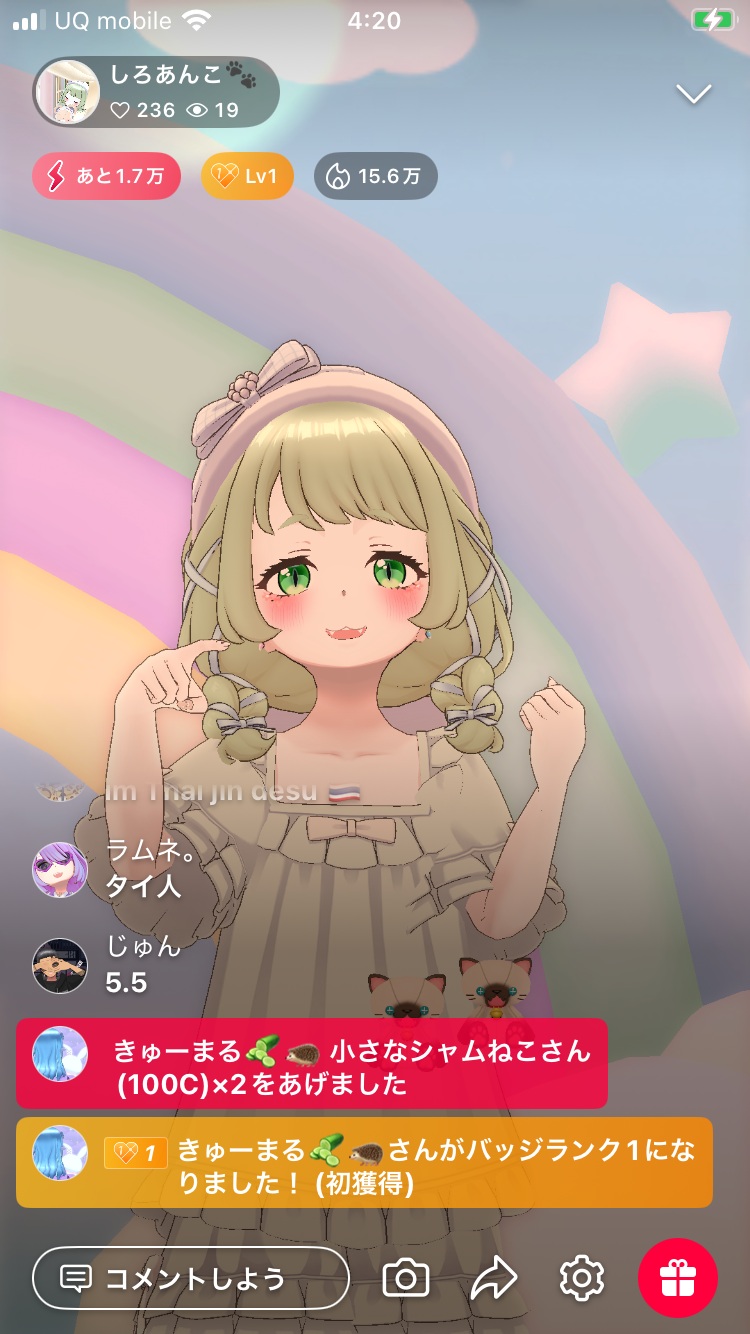Tap the あと1.7万 goal chip
The width and height of the screenshot is (750, 1334).
(107, 177)
